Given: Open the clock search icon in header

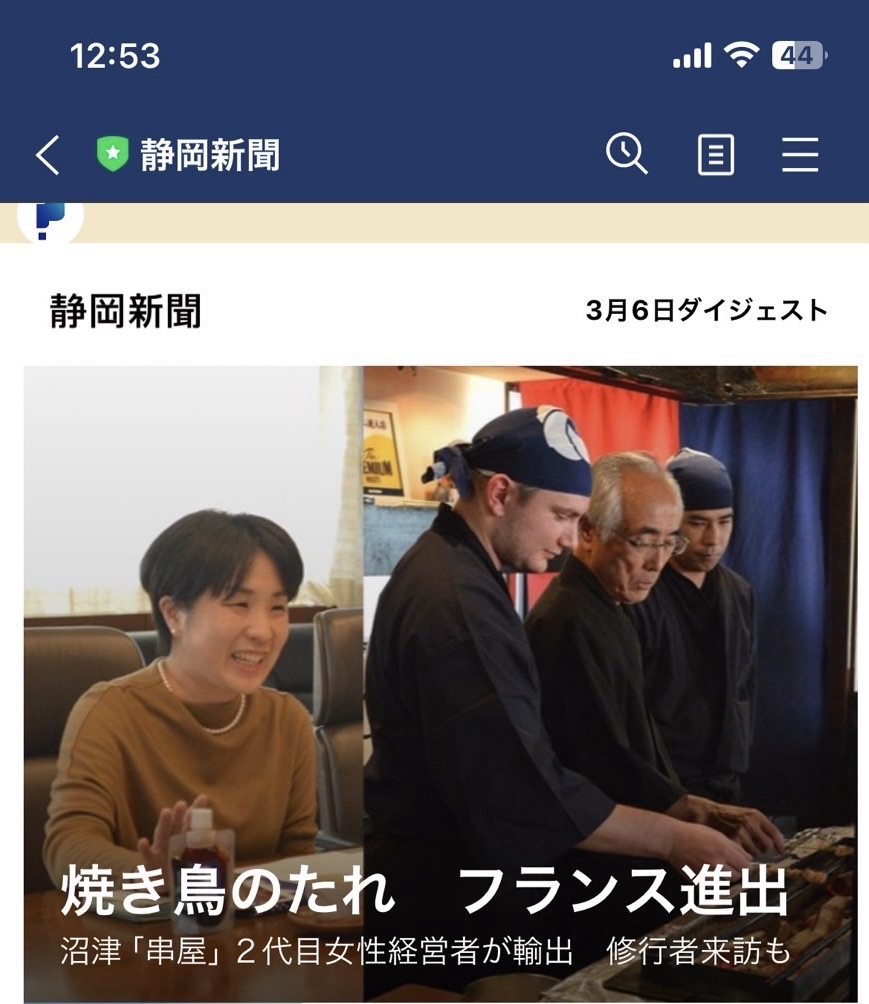Looking at the screenshot, I should coord(627,155).
